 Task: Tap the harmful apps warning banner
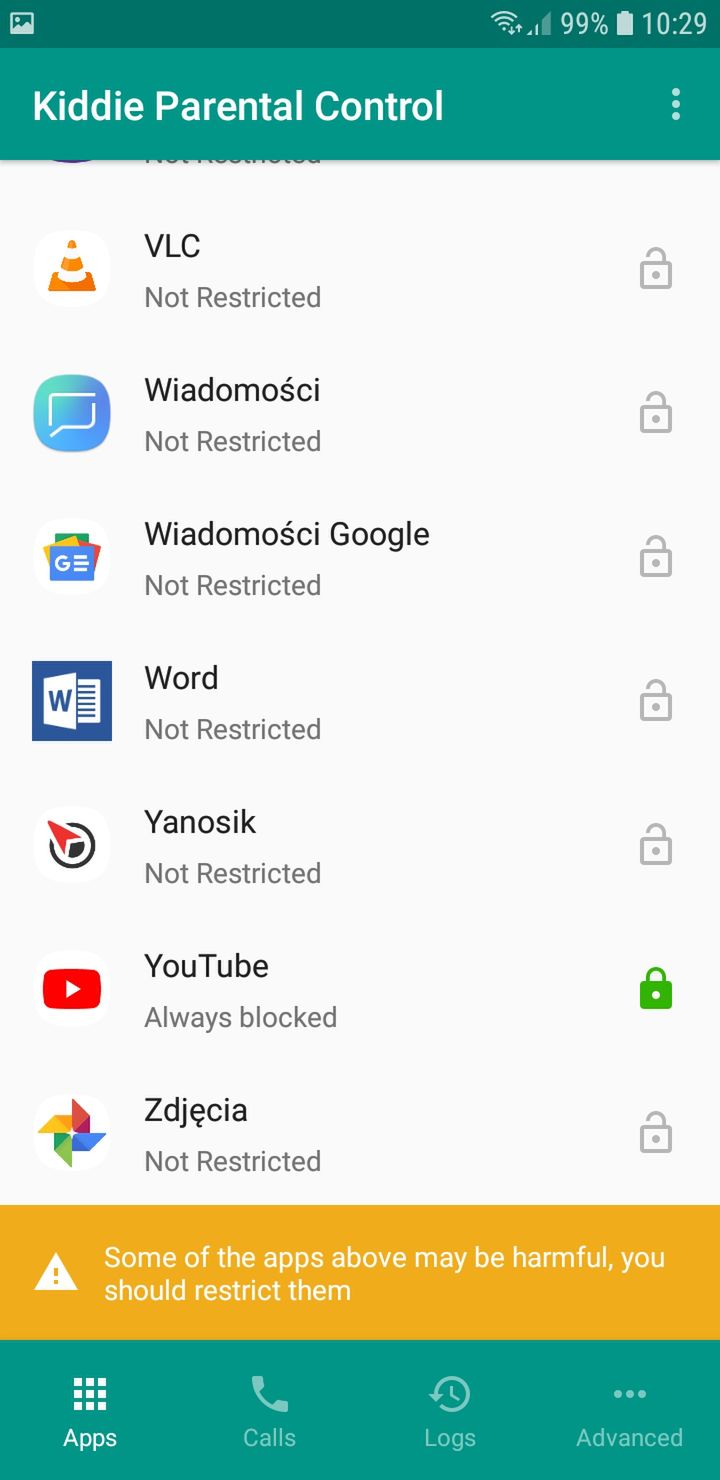pos(360,1273)
